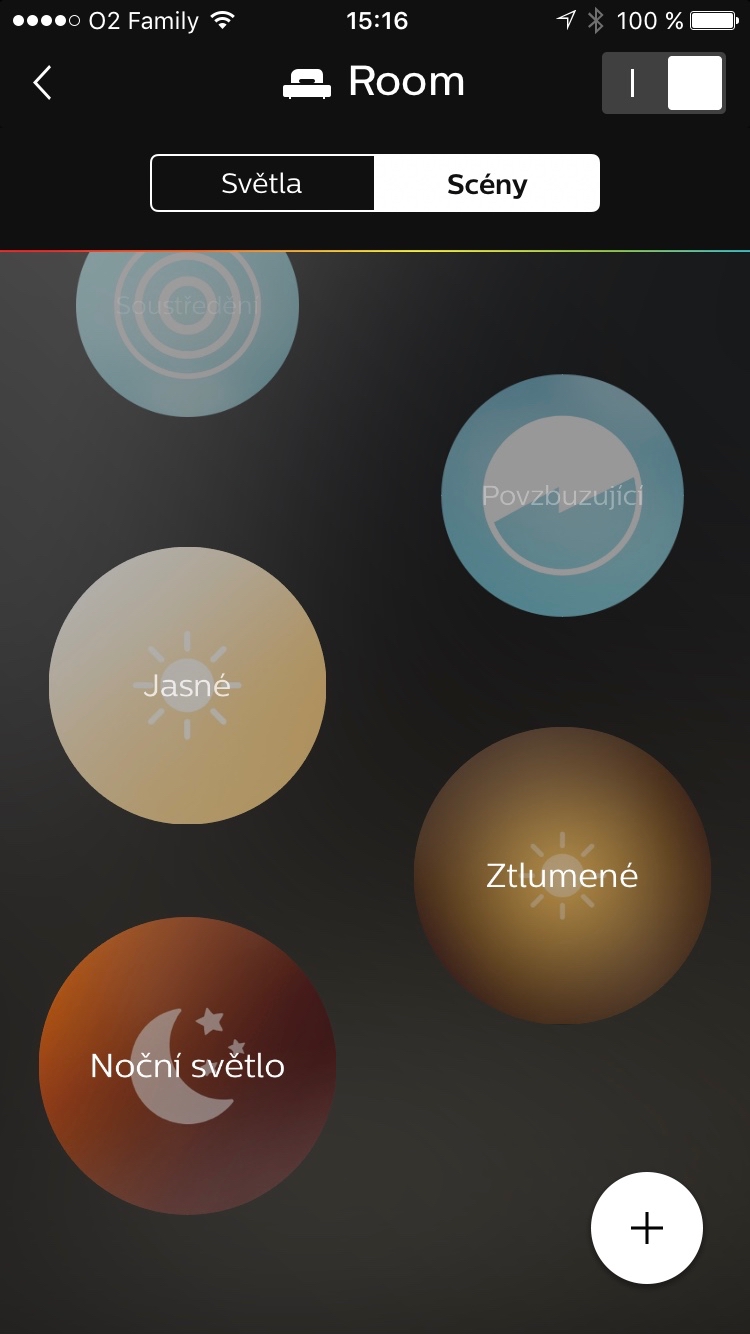
Task: Activate the Povzbuzující scene
Action: (x=562, y=496)
